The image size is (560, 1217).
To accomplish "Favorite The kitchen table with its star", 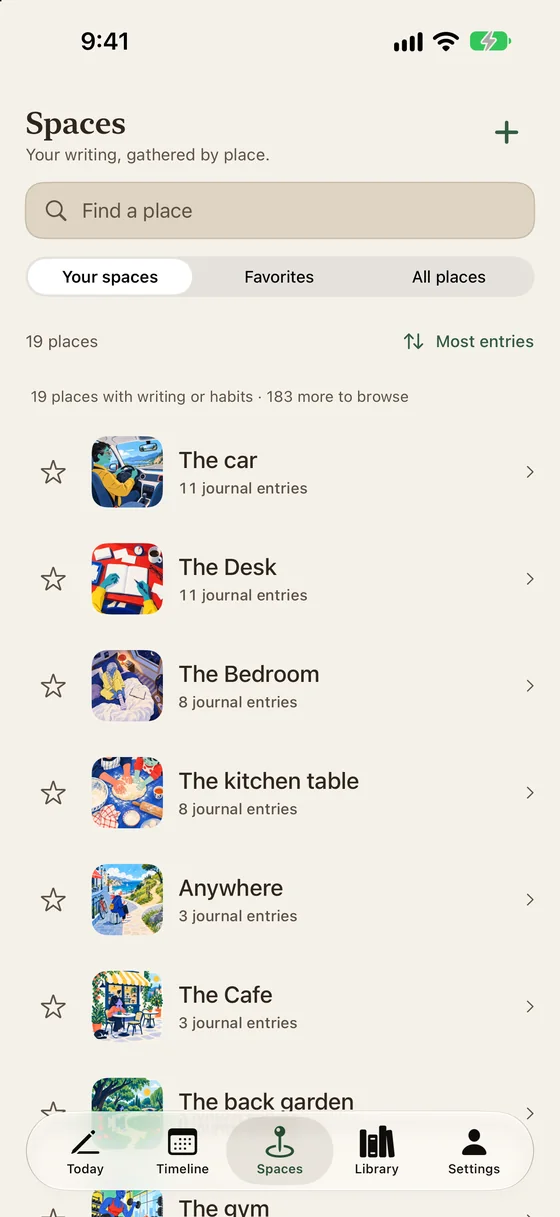I will click(x=53, y=793).
